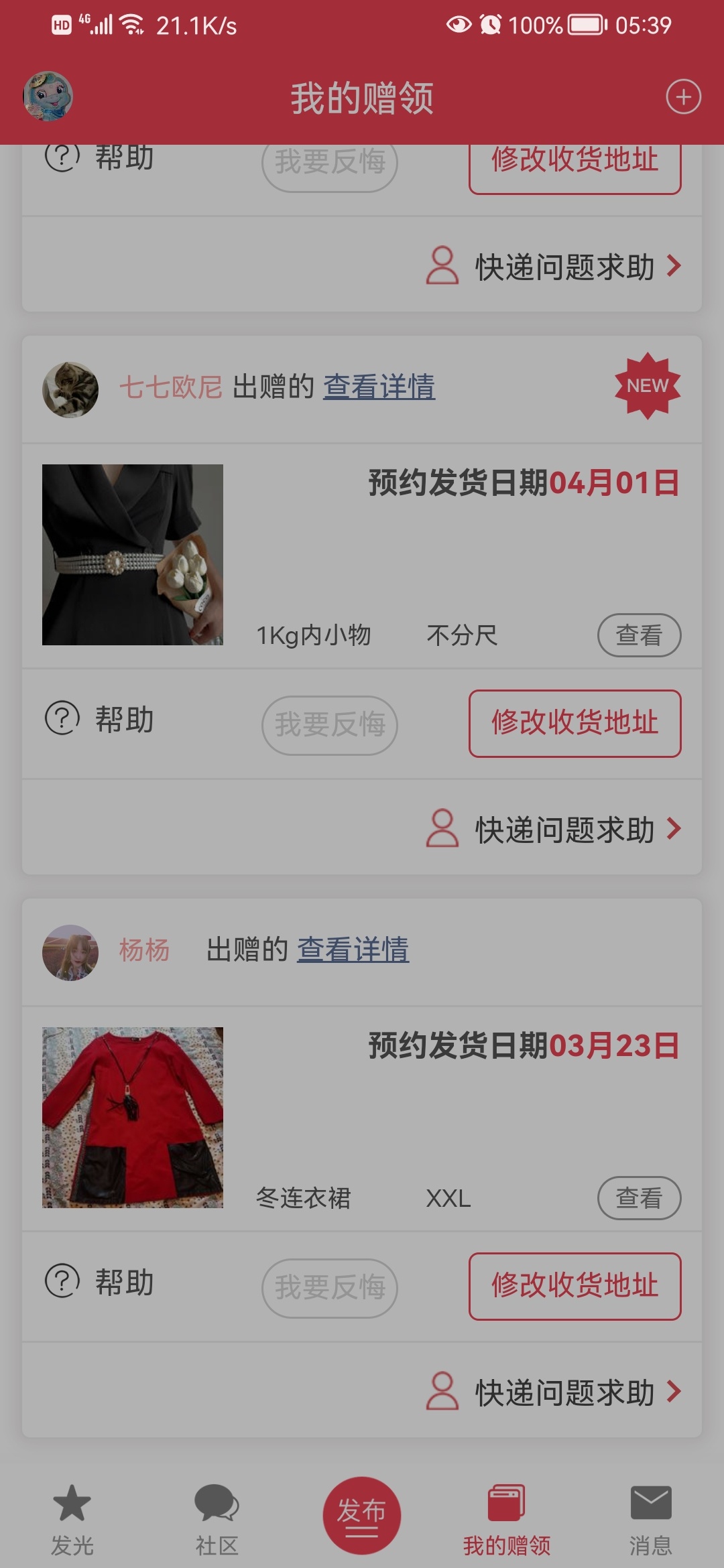Tap 查看 on the 1Kg内小物 item
Screen dimensions: 724x1568
639,635
